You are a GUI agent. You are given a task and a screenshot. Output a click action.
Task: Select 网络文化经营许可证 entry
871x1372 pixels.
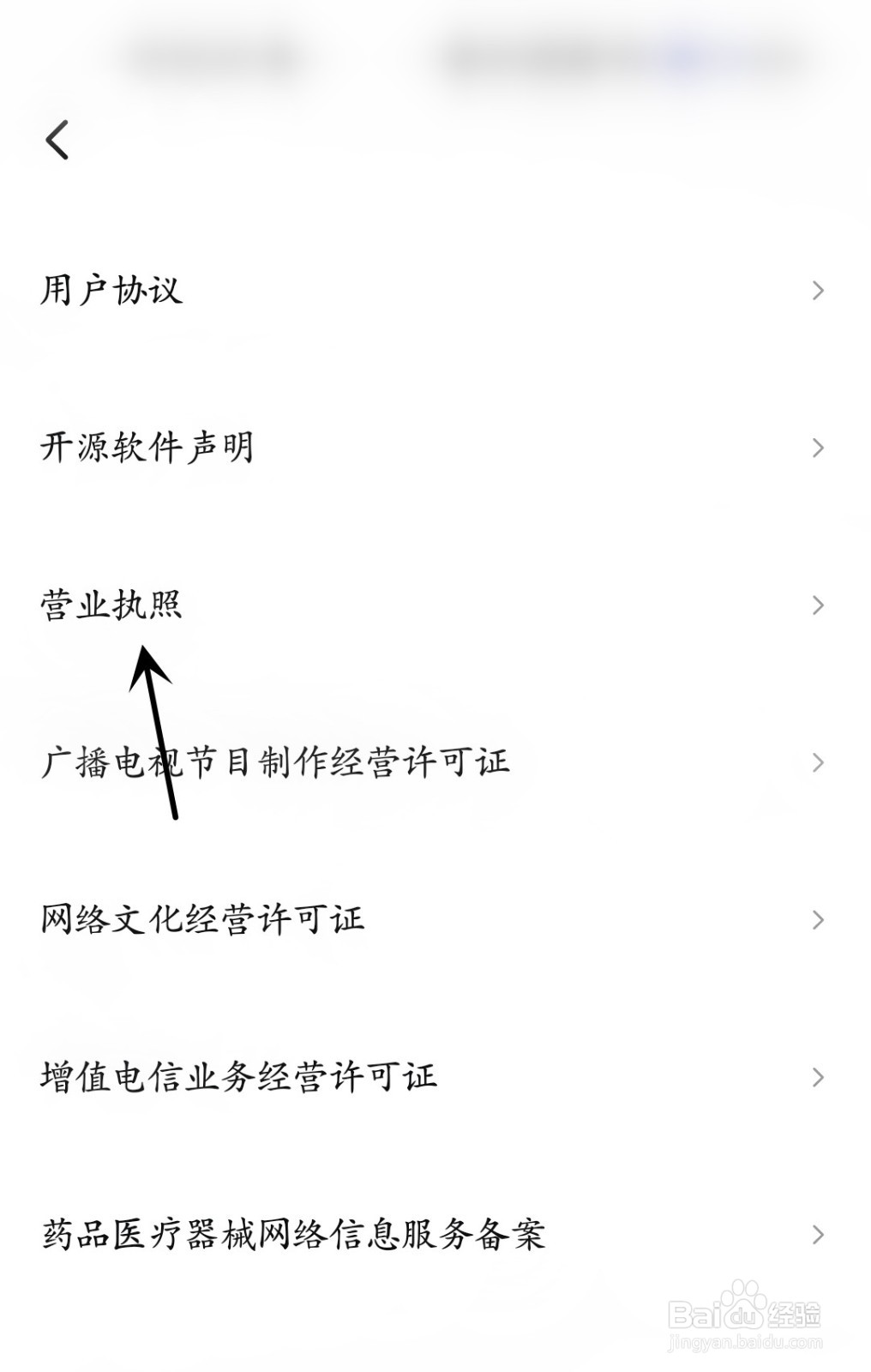click(x=201, y=918)
